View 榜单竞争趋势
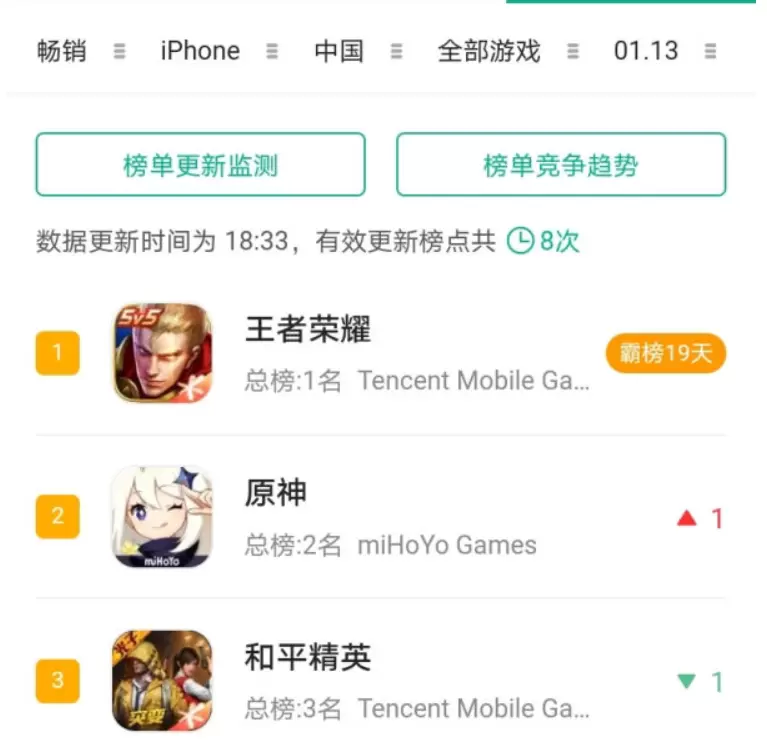This screenshot has height=748, width=767. tap(560, 165)
